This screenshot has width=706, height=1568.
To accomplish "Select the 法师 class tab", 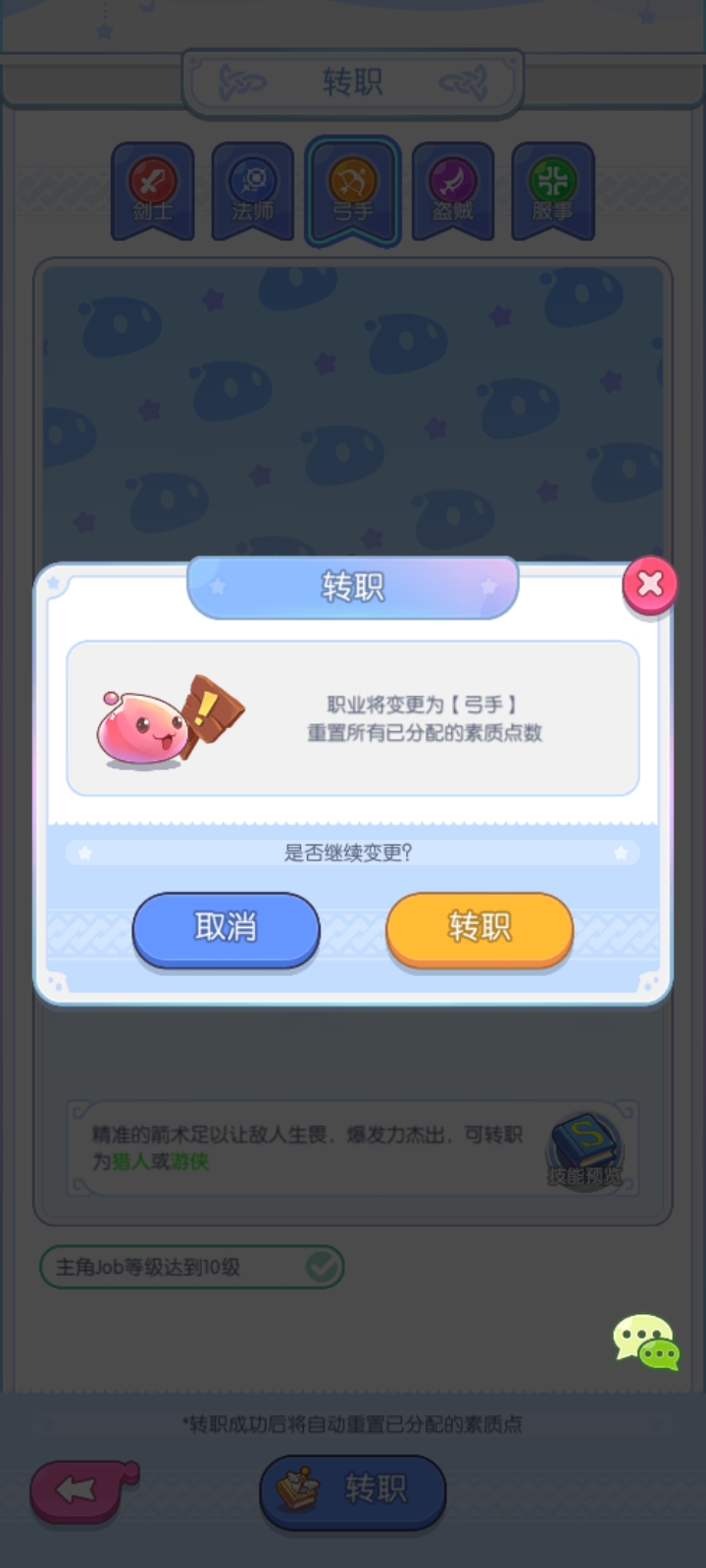I will (253, 190).
